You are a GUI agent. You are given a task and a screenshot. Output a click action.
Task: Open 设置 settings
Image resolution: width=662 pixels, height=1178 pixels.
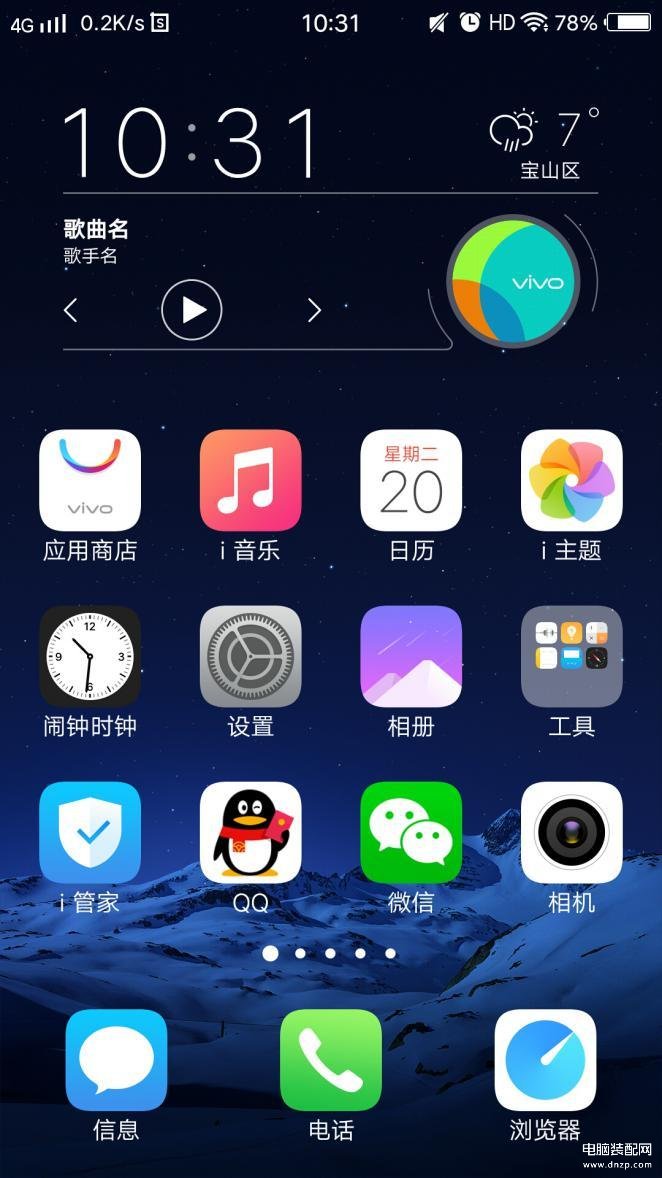coord(250,657)
